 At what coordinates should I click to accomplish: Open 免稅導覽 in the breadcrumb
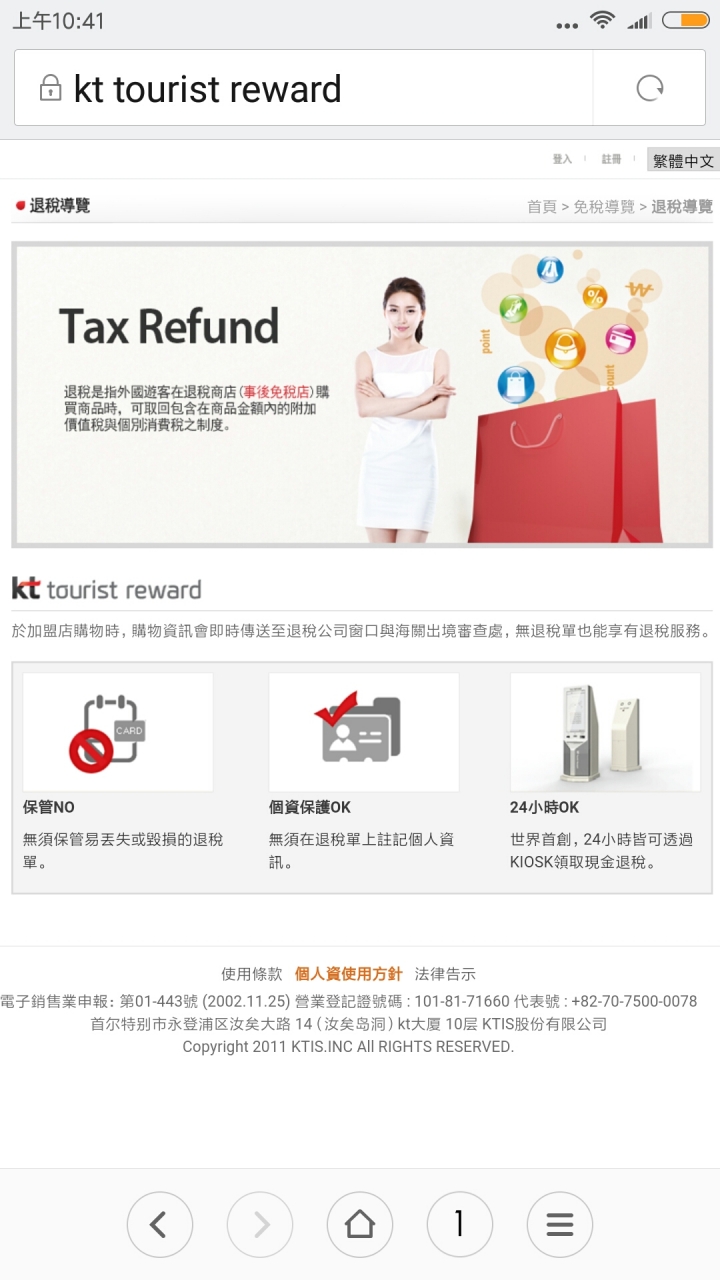604,207
